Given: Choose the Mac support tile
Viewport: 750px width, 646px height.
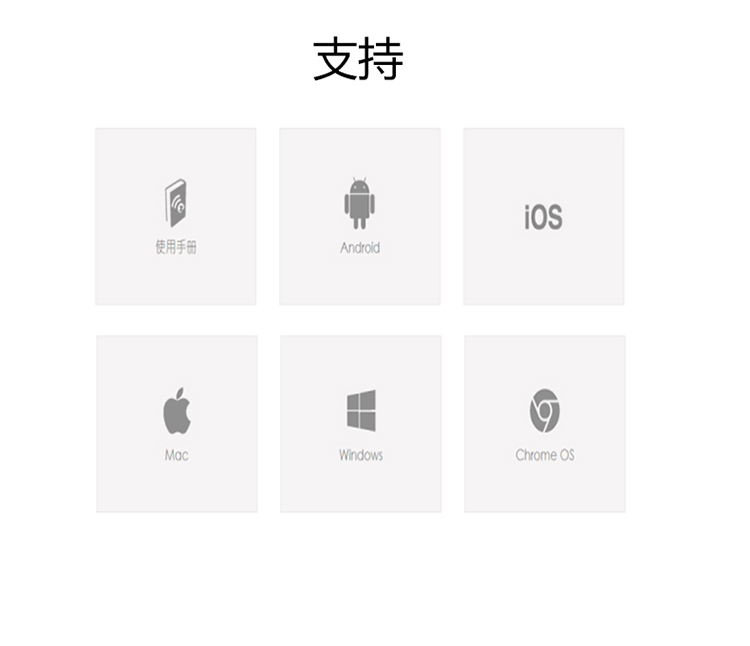Looking at the screenshot, I should pos(177,424).
